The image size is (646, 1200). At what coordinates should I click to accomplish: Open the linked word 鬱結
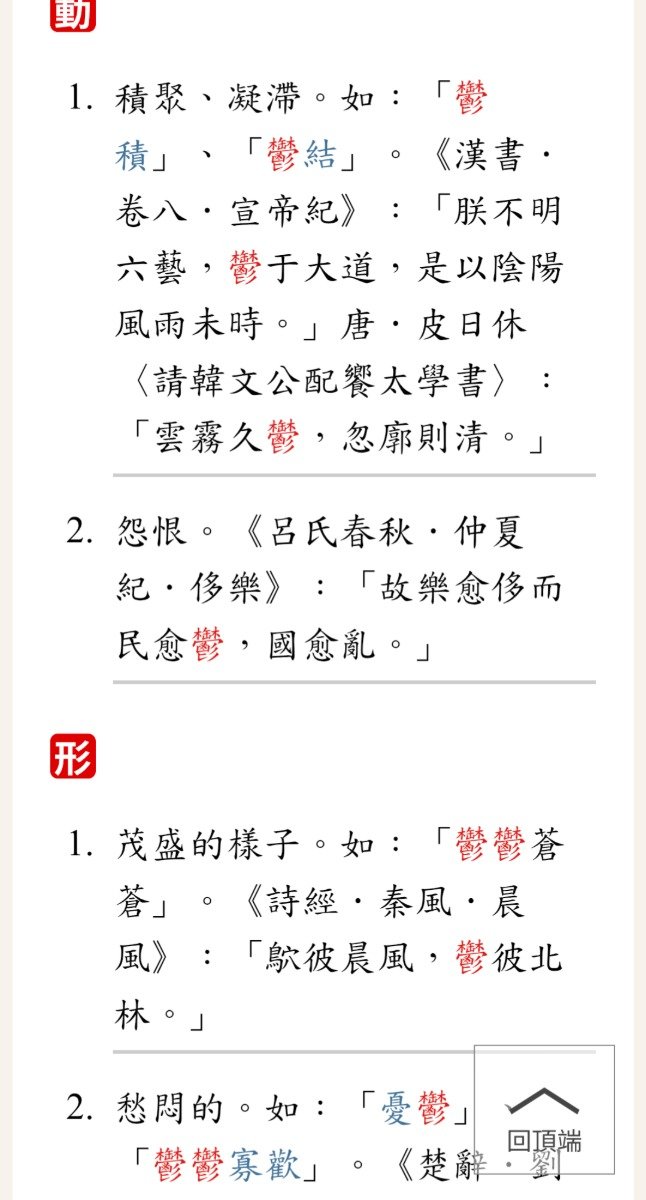pos(301,157)
